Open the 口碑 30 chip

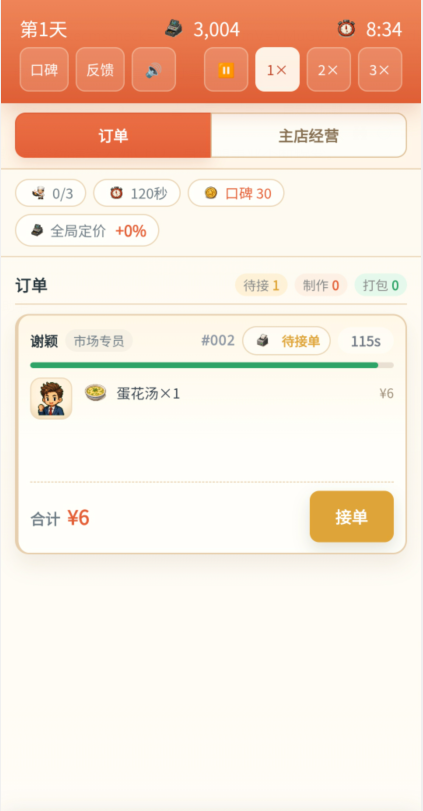point(236,193)
